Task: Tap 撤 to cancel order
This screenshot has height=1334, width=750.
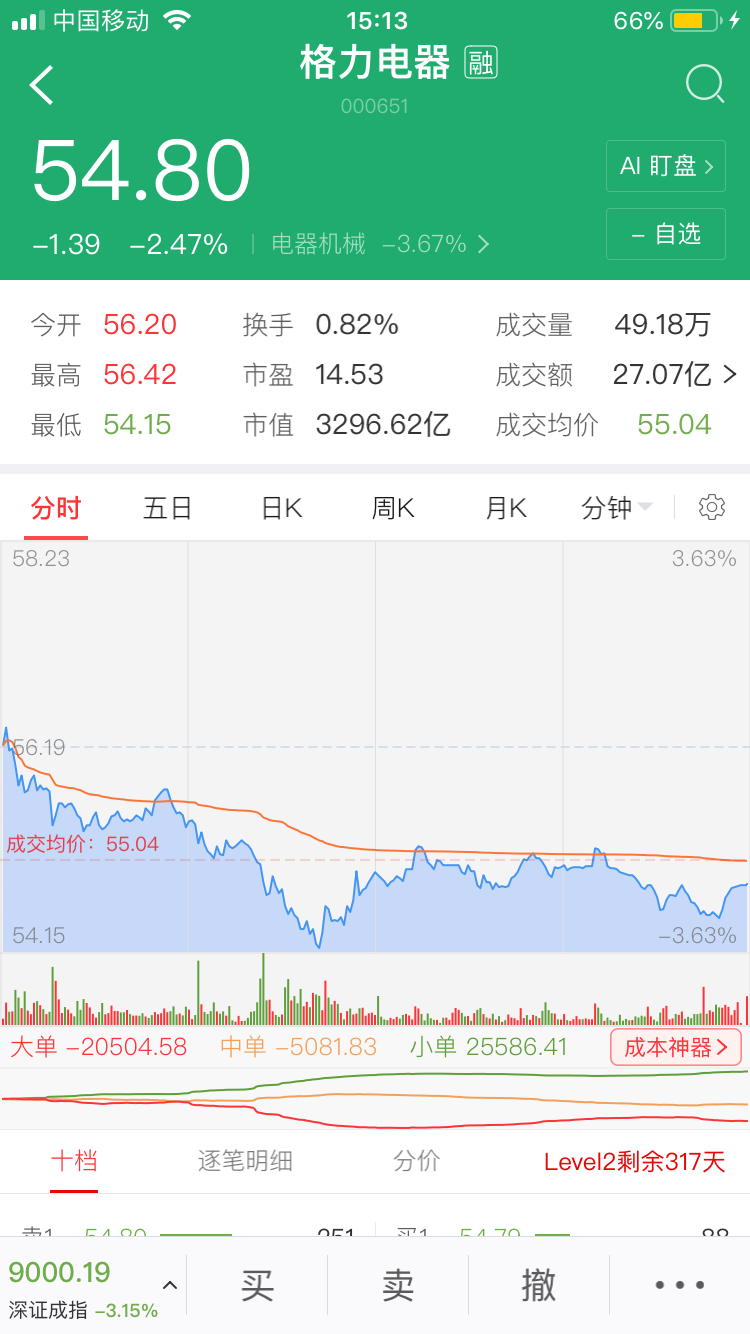Action: (x=539, y=1285)
